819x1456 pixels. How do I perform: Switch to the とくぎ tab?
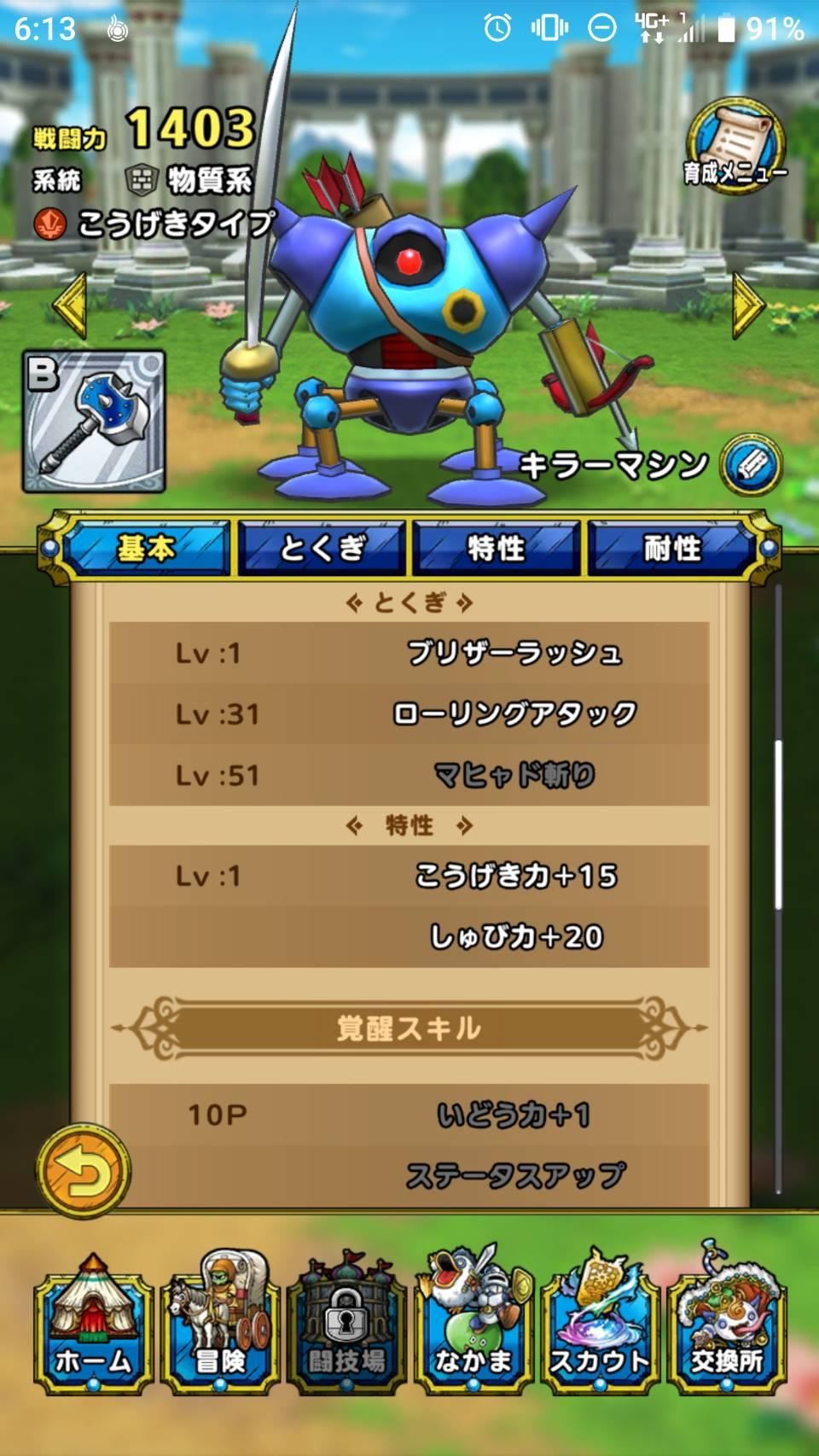[322, 548]
